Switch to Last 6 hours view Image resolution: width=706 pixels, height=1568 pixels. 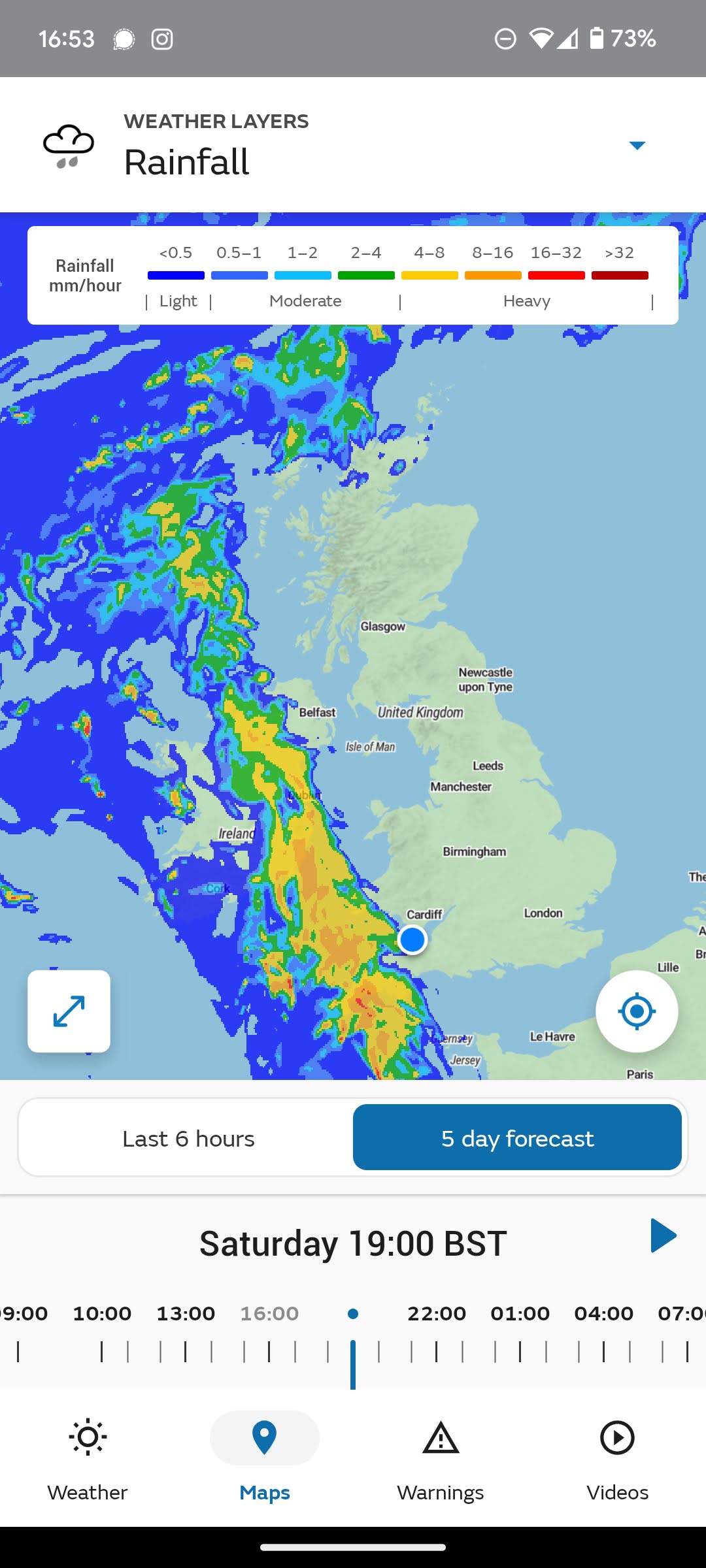point(188,1138)
